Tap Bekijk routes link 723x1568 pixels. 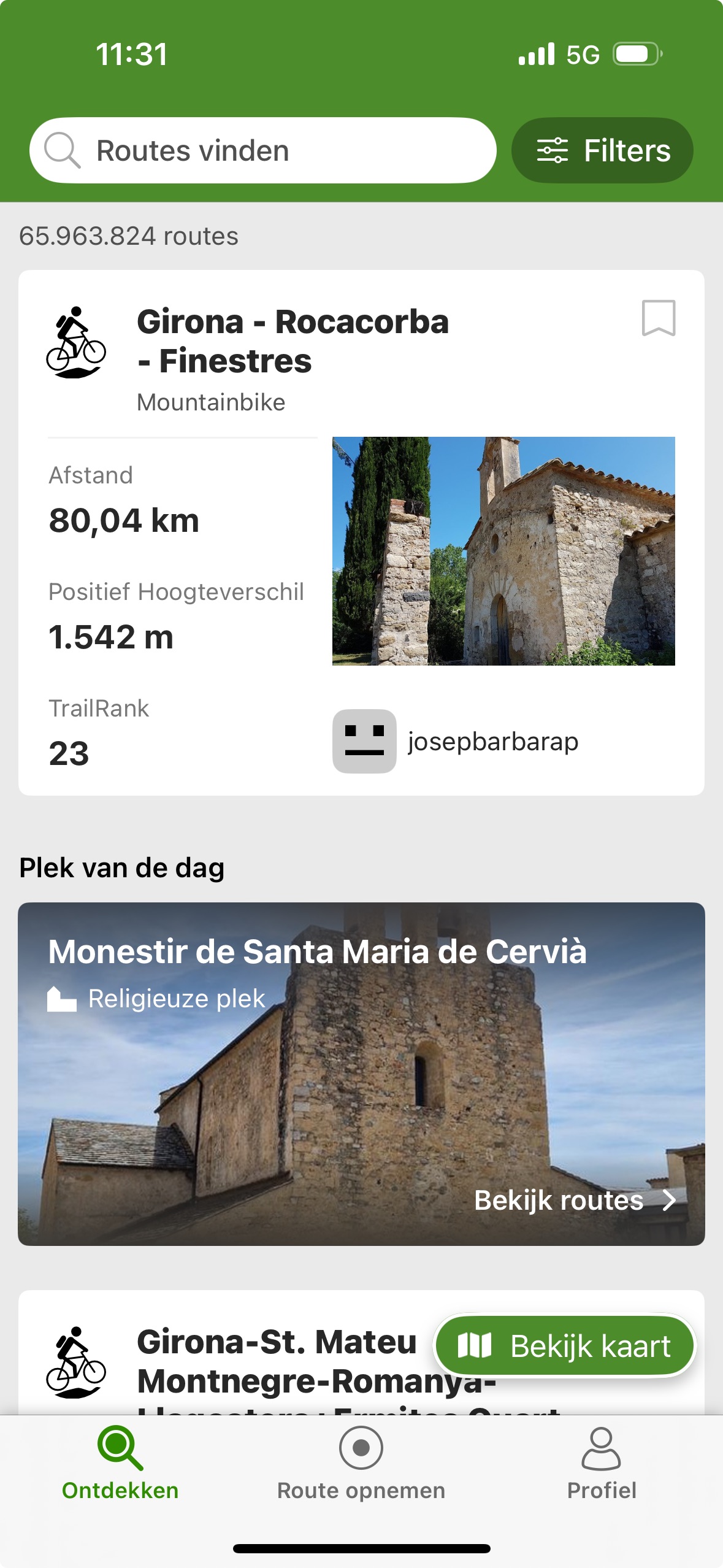coord(574,1201)
